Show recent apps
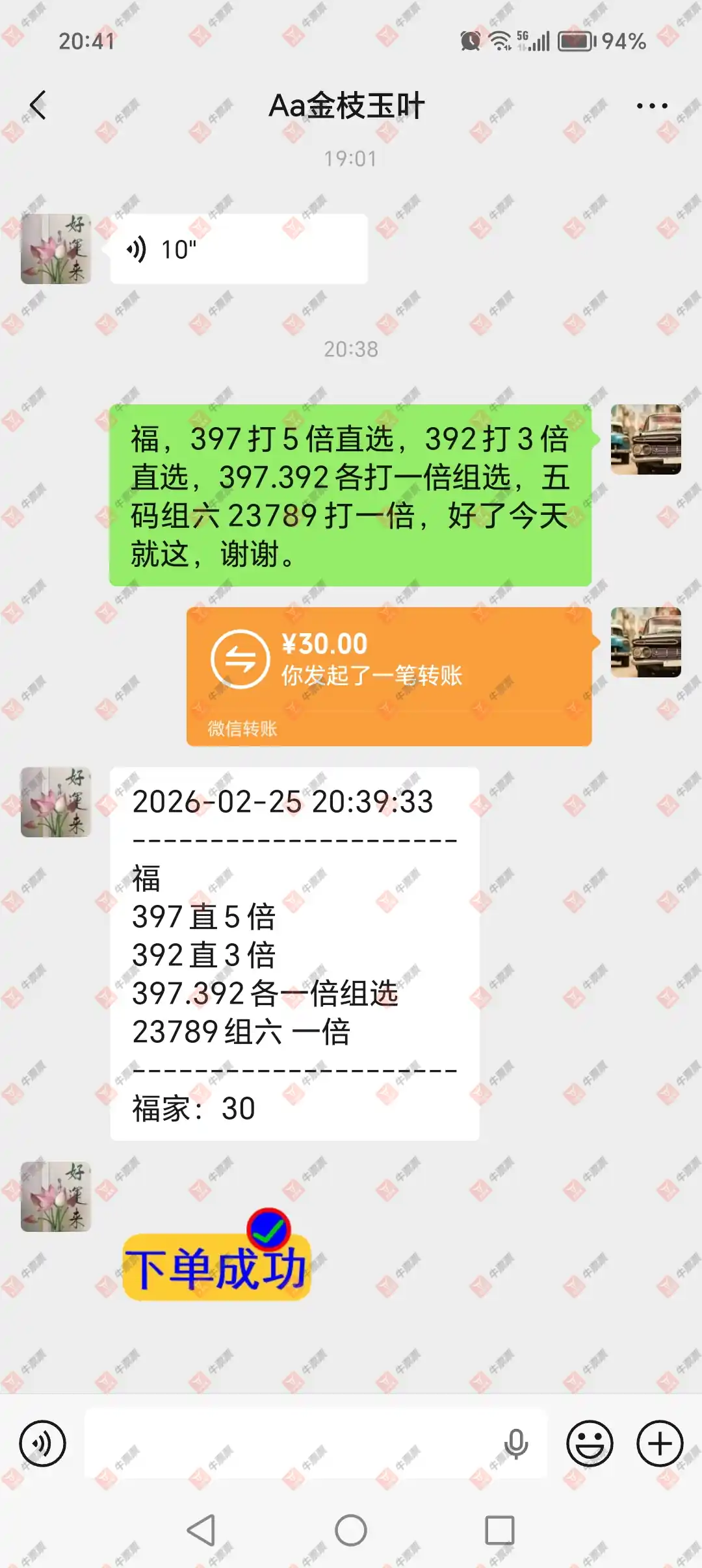This screenshot has width=702, height=1568. pos(499,1530)
